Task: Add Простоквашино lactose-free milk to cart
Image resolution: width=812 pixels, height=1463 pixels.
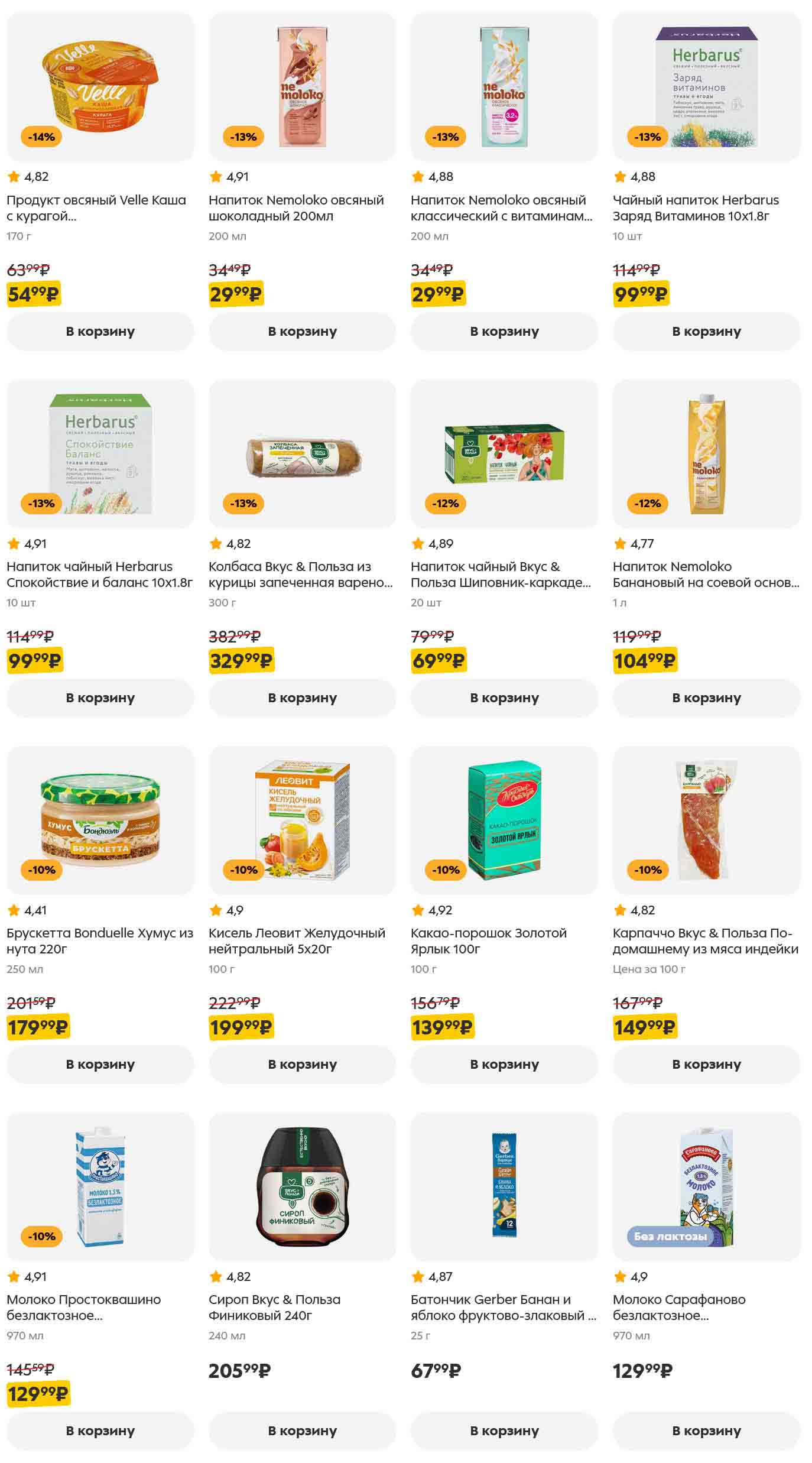Action: pyautogui.click(x=100, y=1431)
